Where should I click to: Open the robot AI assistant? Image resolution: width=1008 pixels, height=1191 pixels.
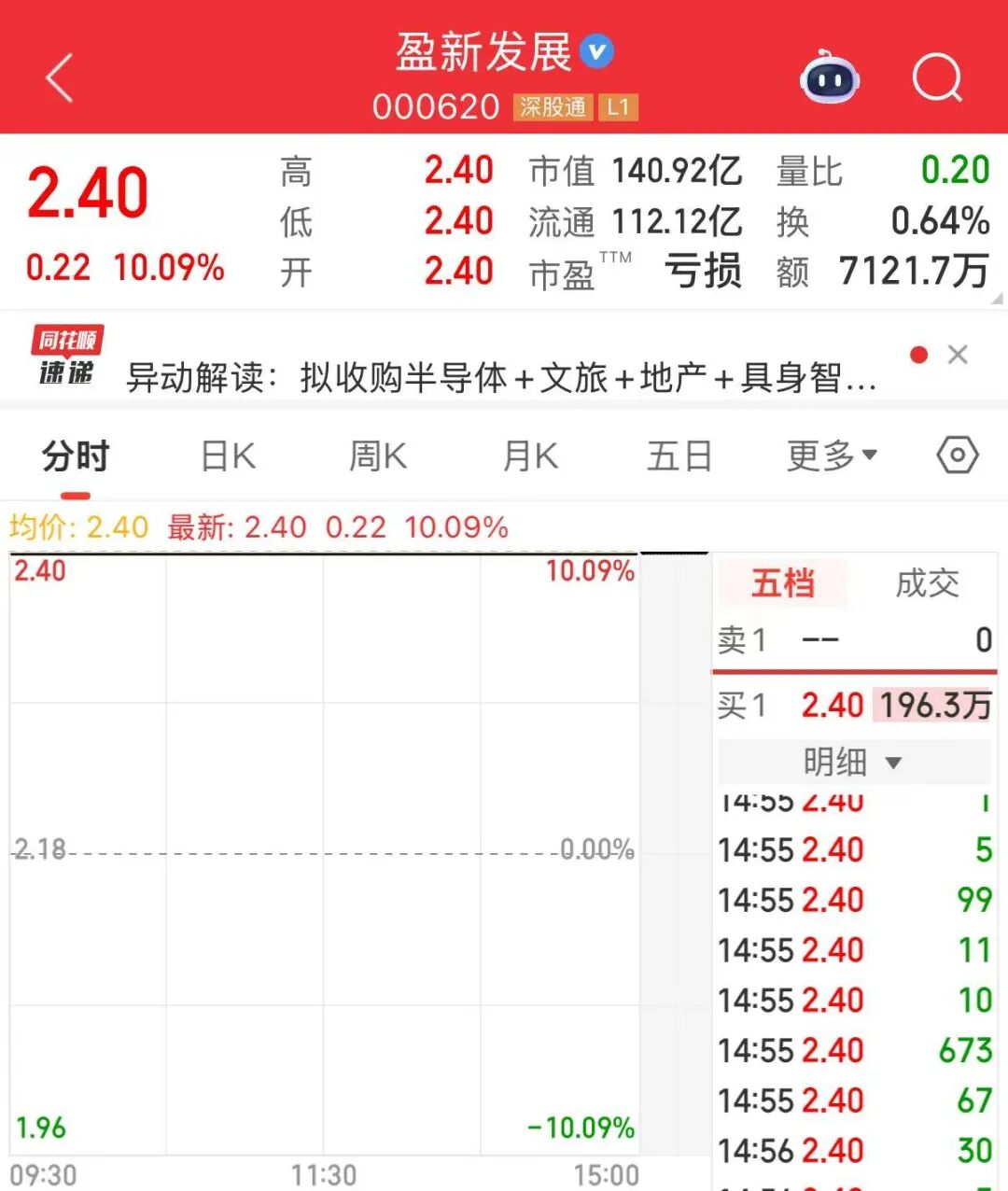point(829,78)
